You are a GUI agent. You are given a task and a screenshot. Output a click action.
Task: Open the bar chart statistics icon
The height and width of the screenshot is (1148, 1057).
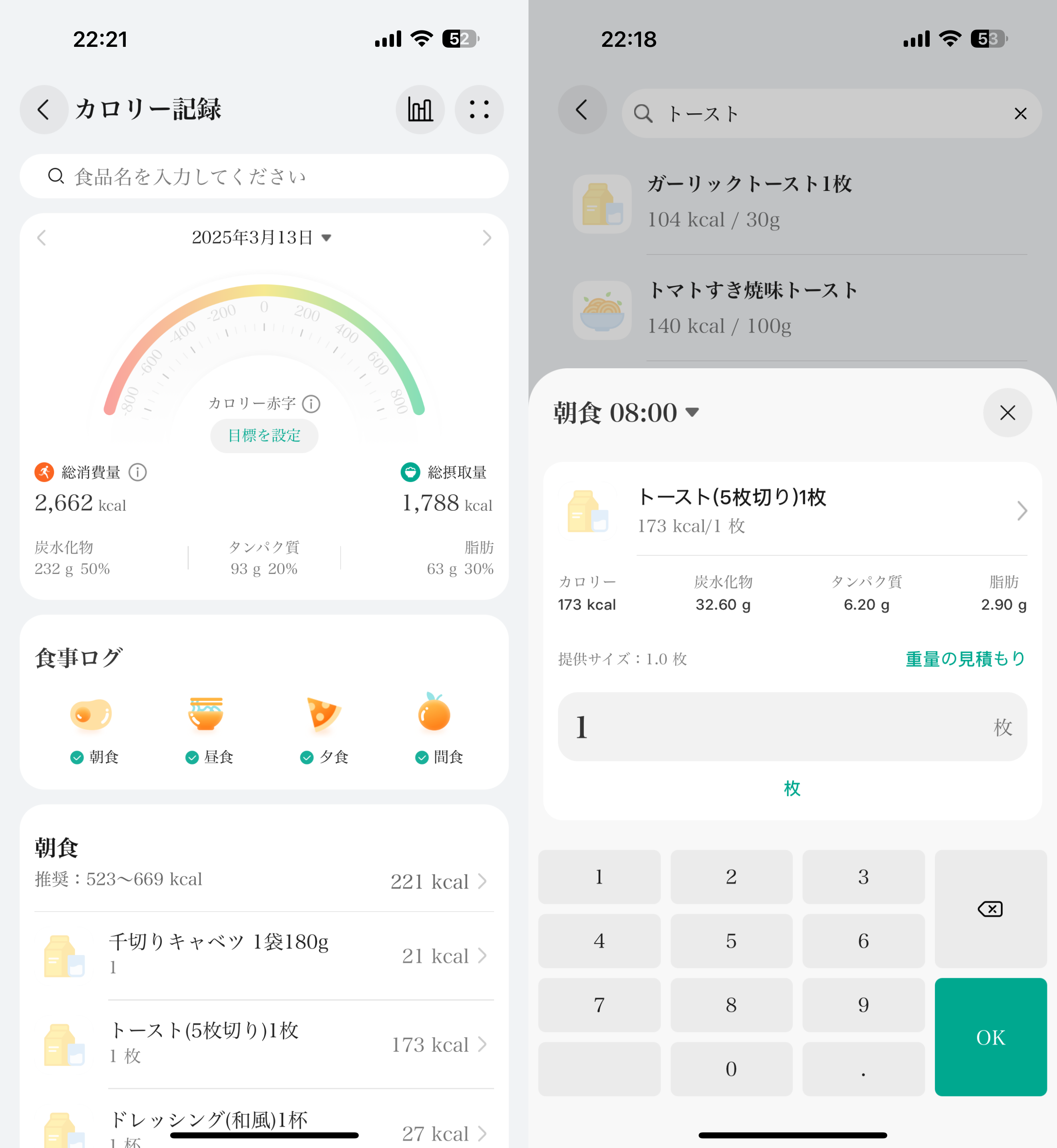420,109
